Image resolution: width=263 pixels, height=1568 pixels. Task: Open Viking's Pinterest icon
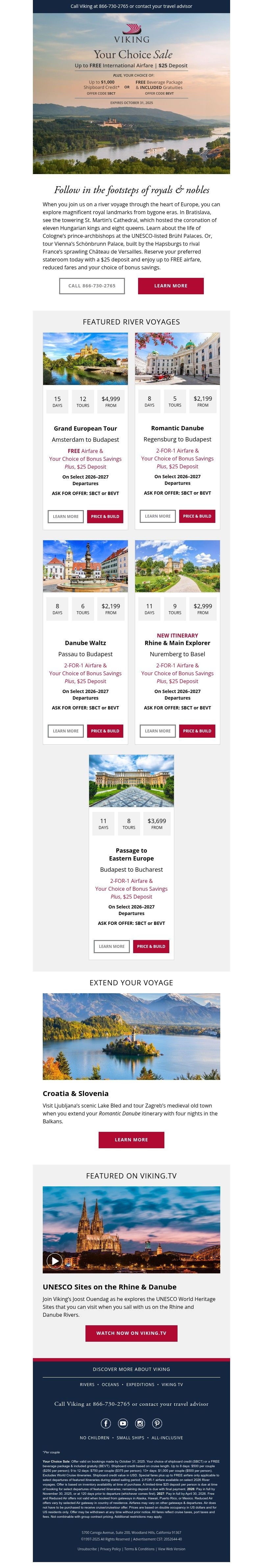(x=157, y=1423)
